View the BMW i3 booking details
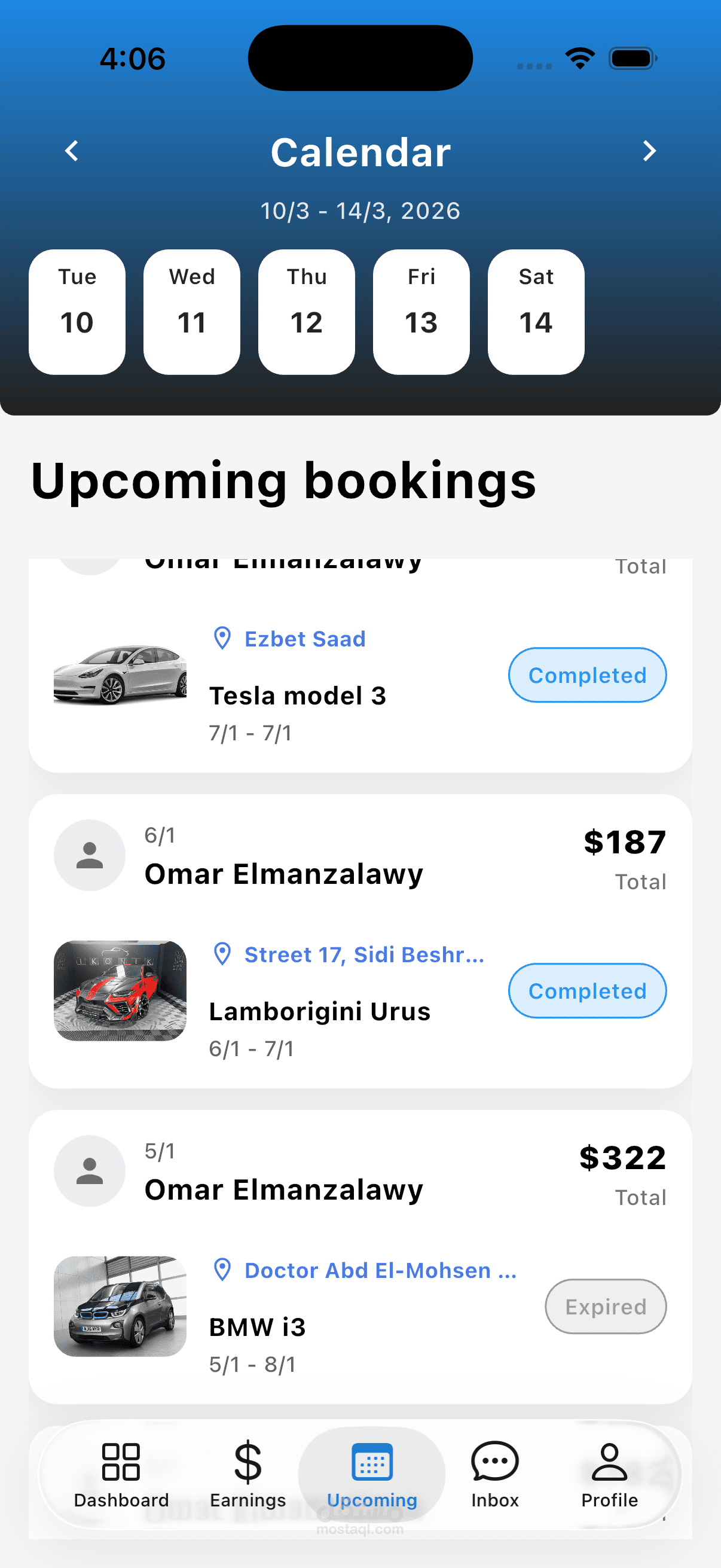This screenshot has width=721, height=1568. click(x=257, y=1327)
